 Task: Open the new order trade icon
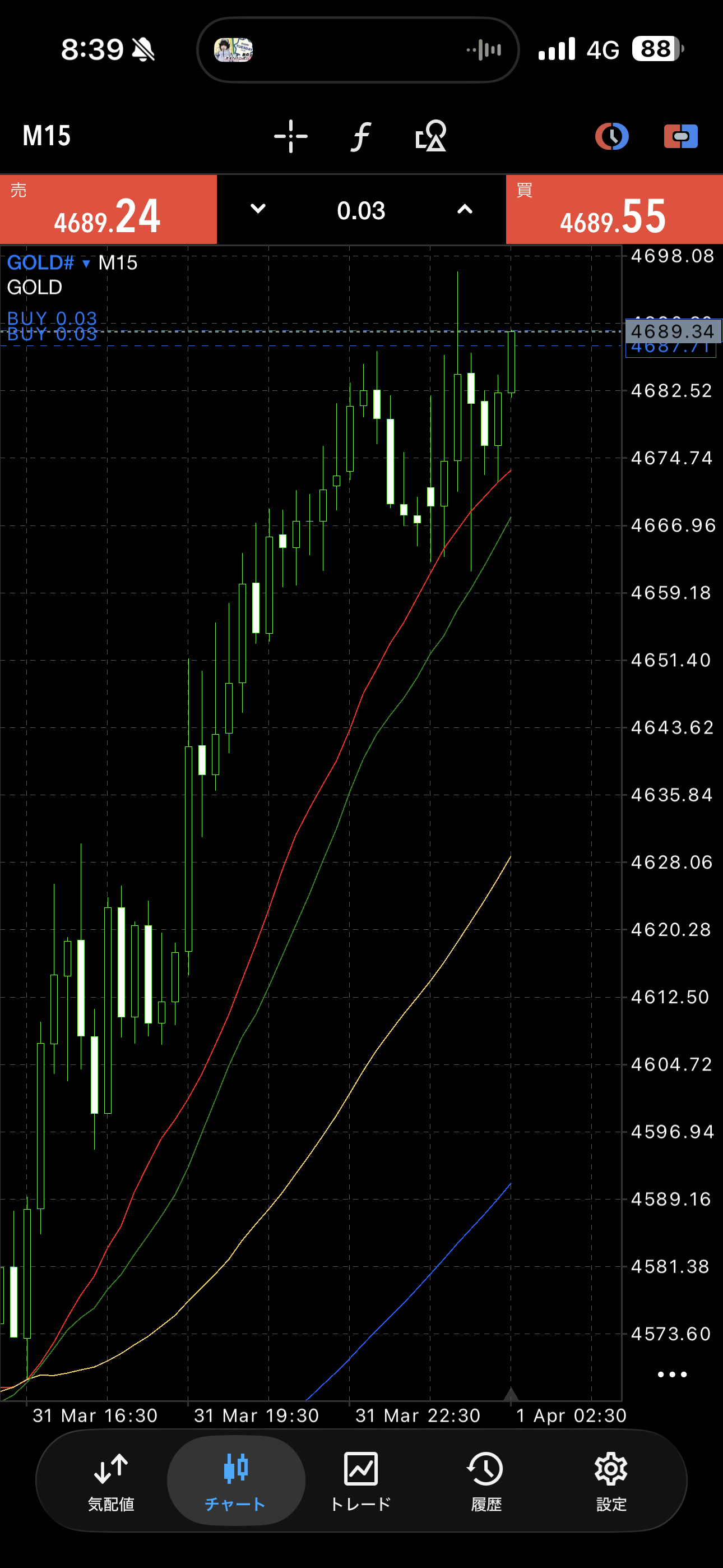click(680, 136)
